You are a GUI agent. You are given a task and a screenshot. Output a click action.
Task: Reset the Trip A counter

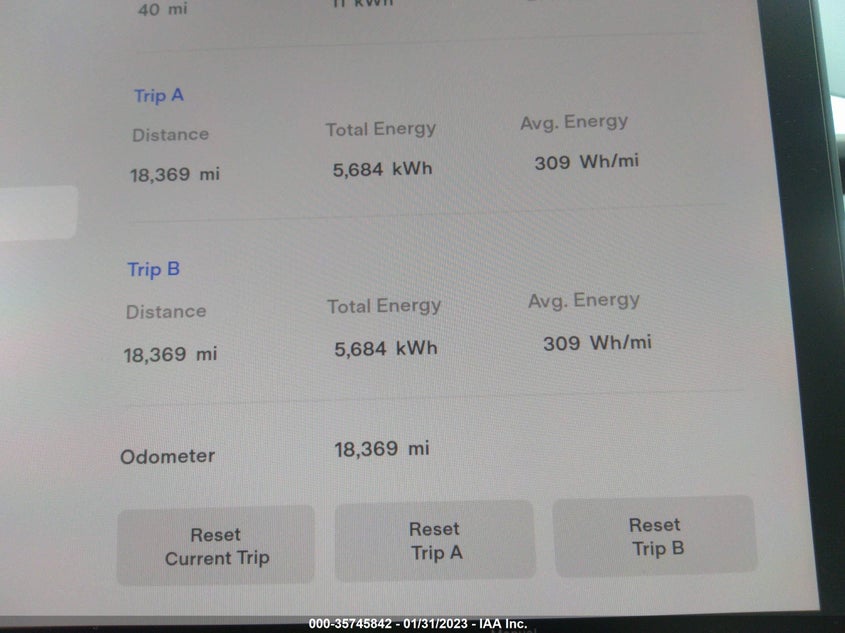coord(434,541)
